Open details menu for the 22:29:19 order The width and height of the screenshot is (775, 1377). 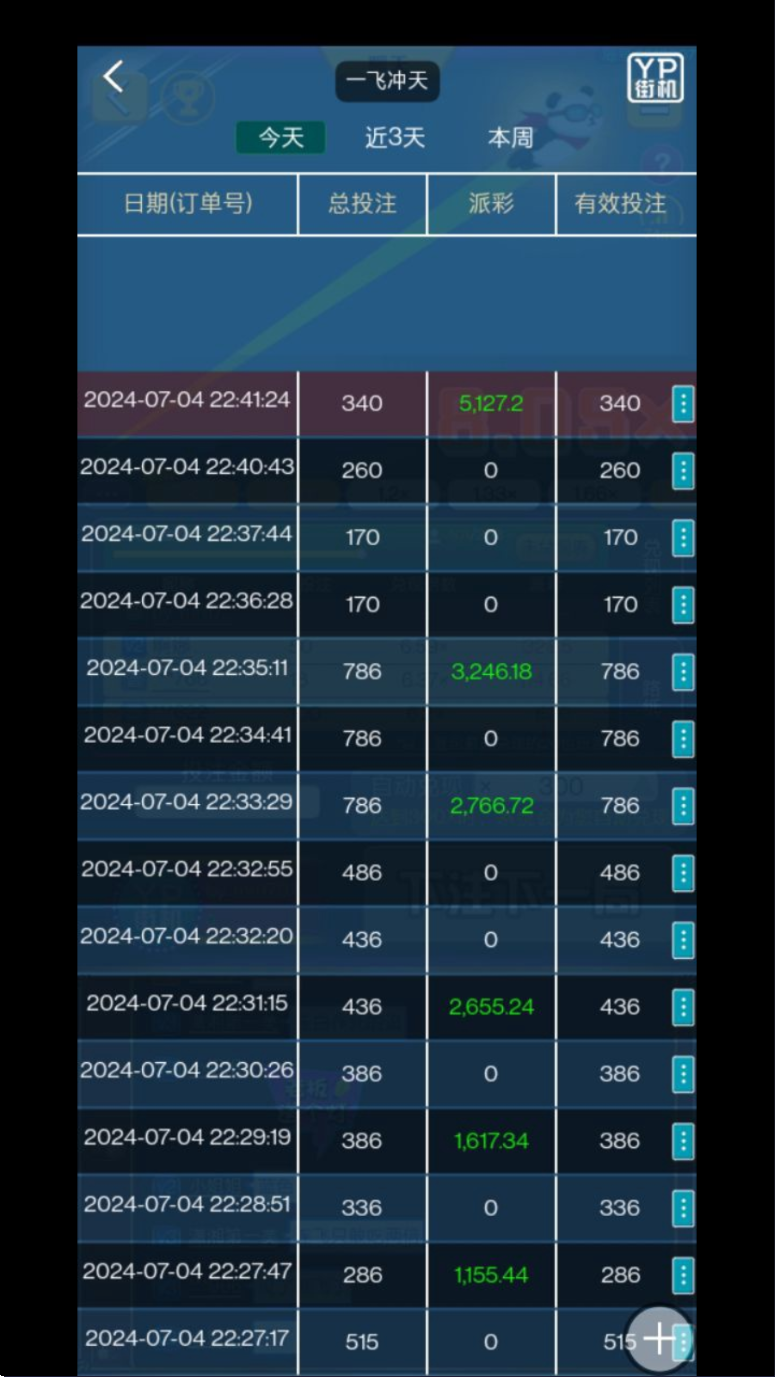click(x=683, y=1141)
